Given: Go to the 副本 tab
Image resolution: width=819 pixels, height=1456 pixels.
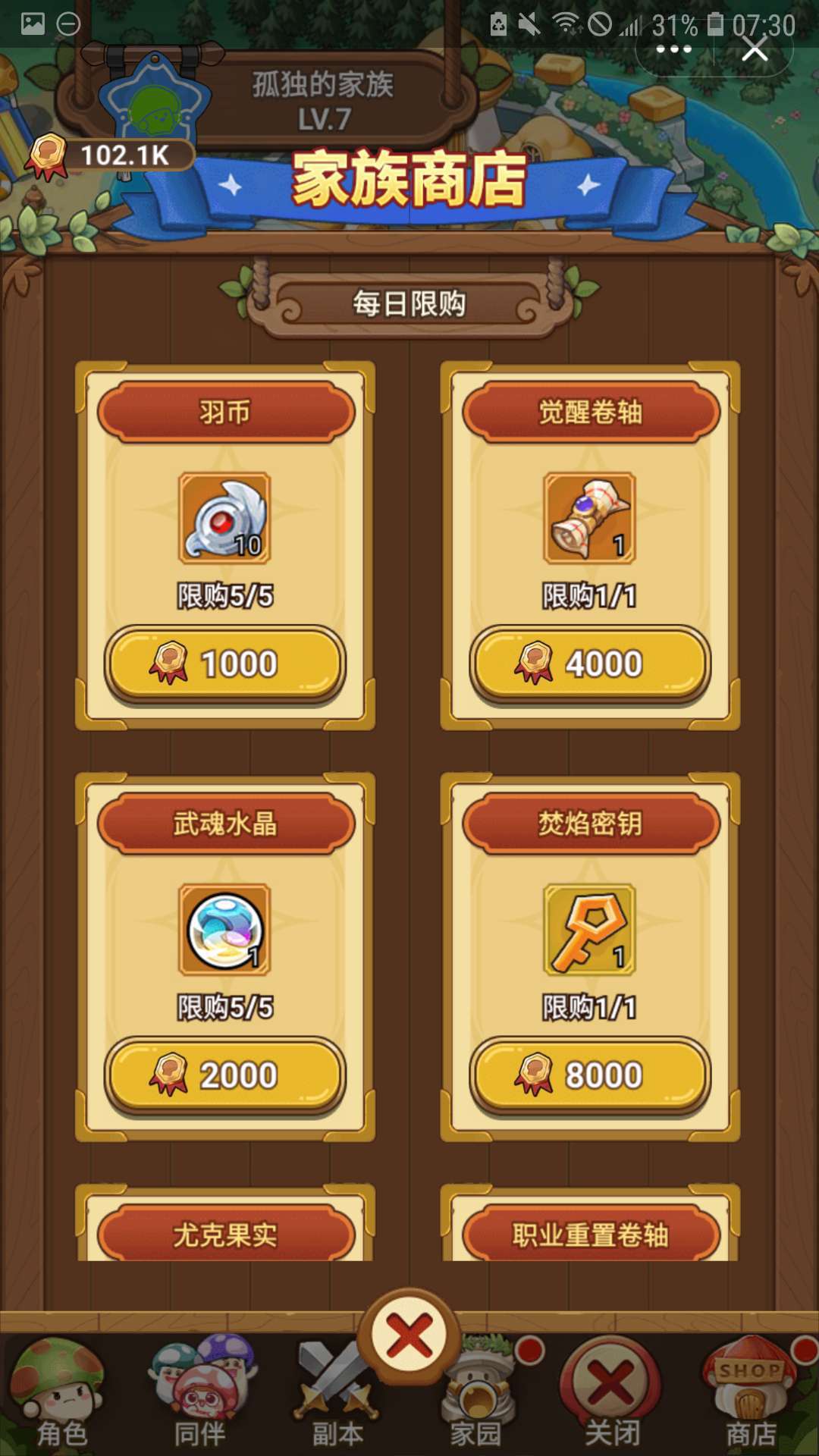Looking at the screenshot, I should [337, 1395].
